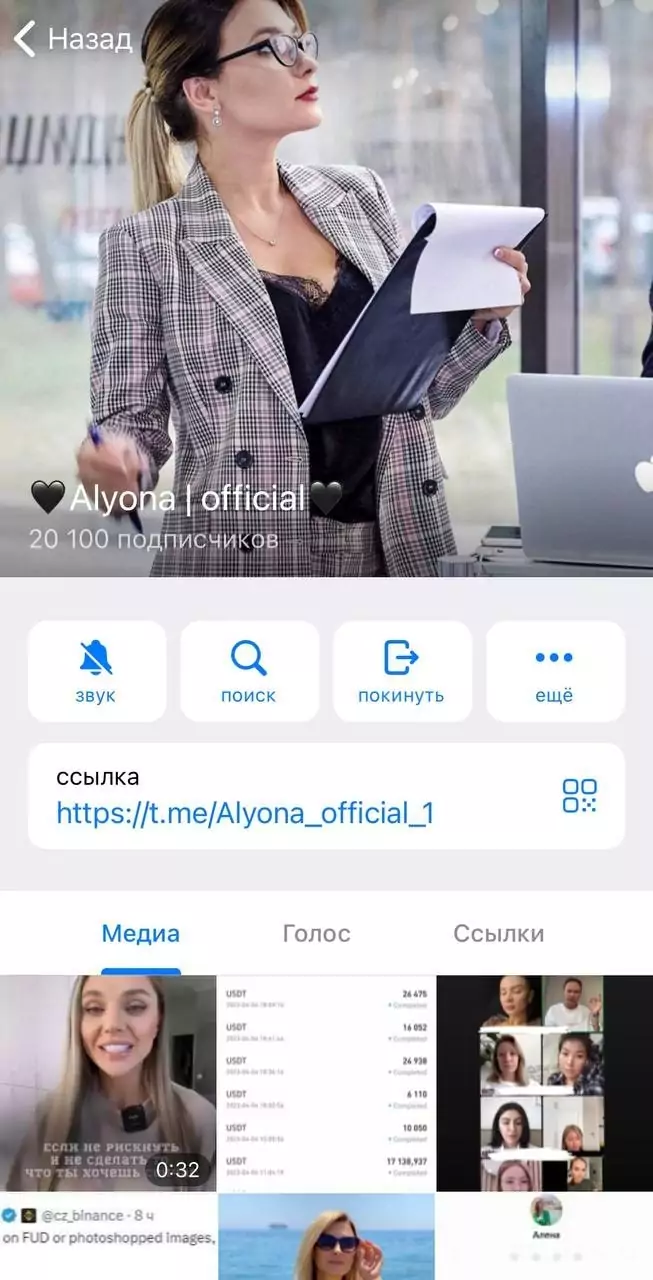This screenshot has width=653, height=1280.
Task: Search the channel via поиск
Action: [249, 671]
